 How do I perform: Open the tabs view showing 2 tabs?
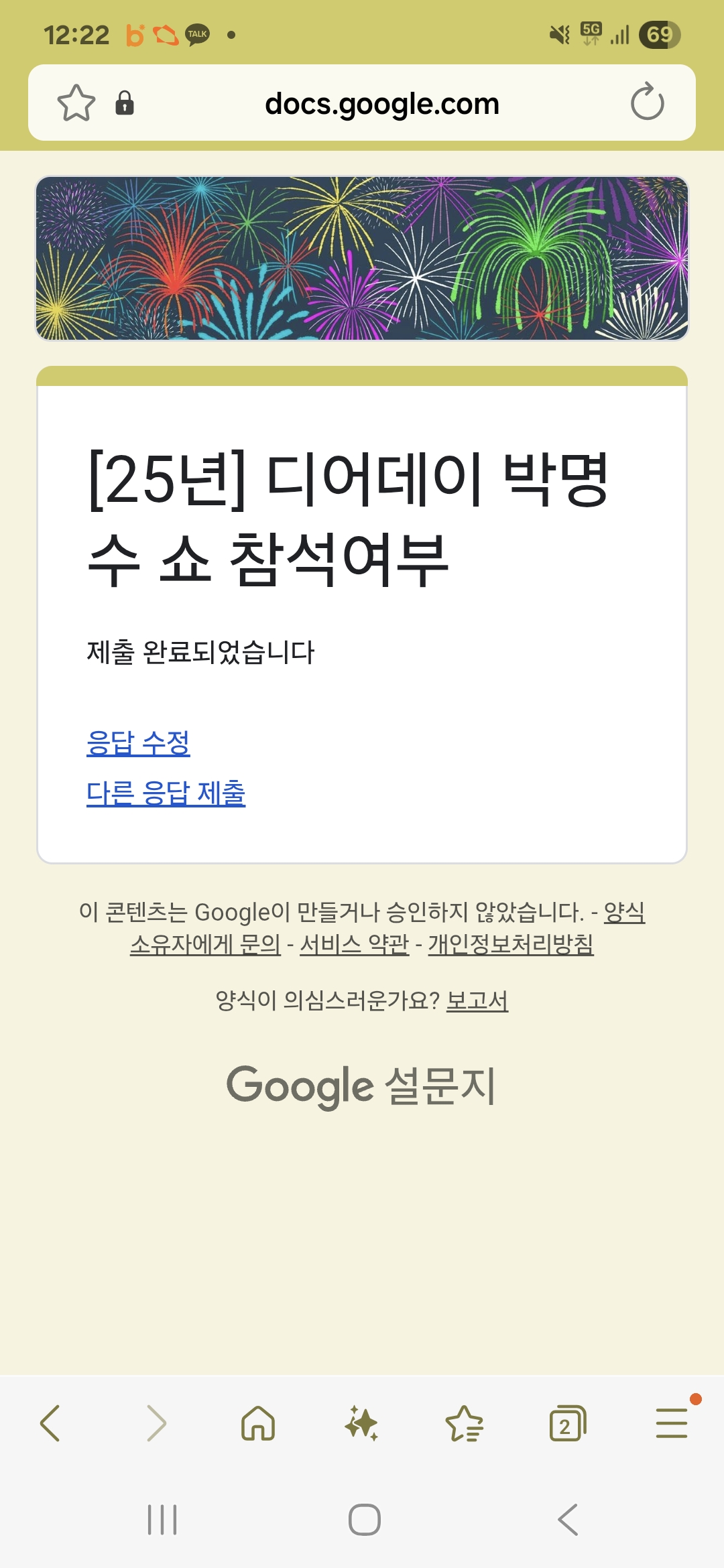point(567,1423)
